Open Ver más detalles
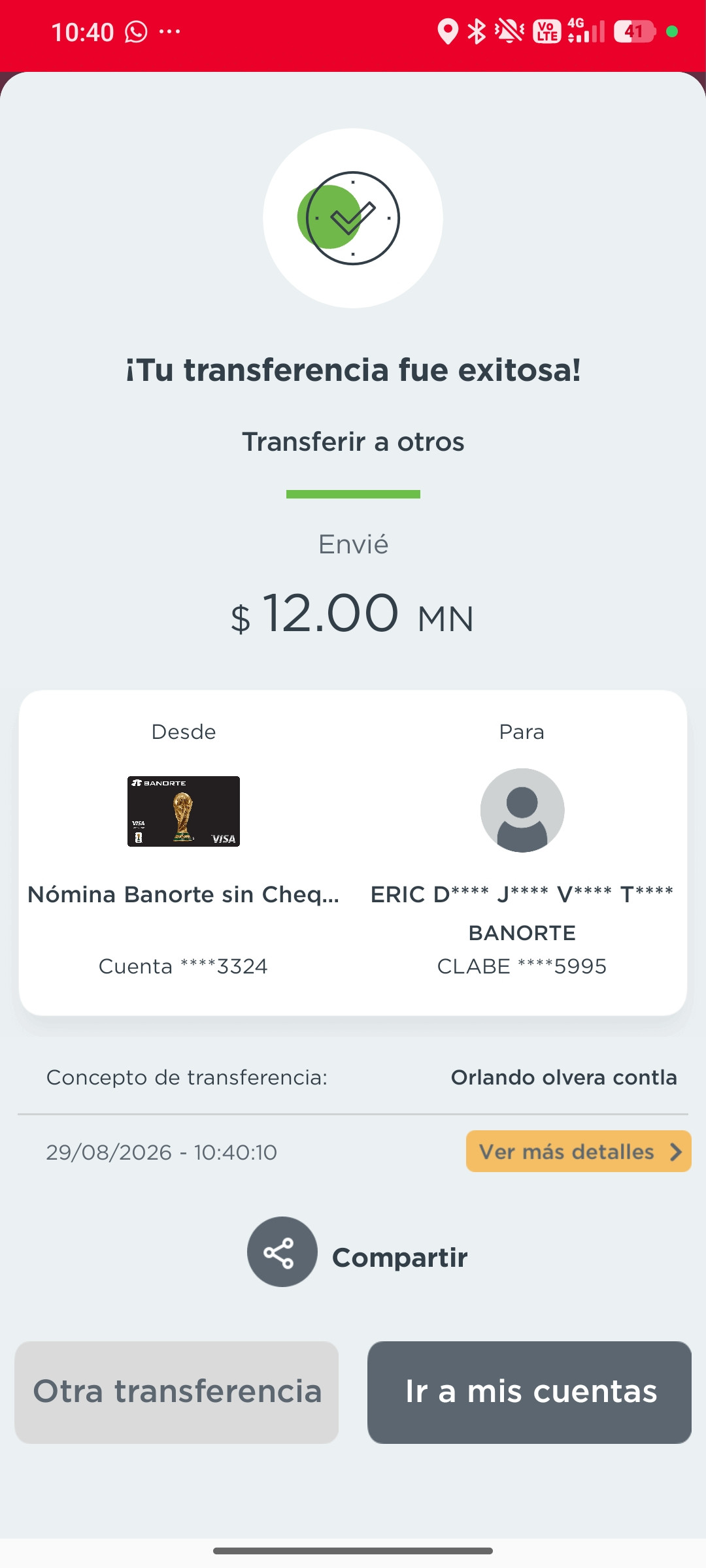The image size is (706, 1568). 579,1151
